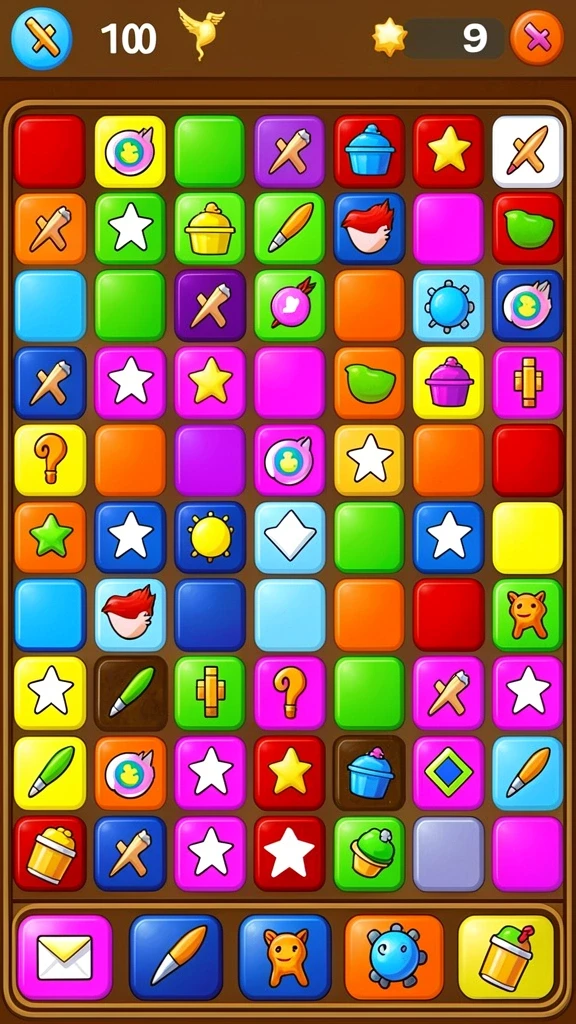Tap the light blue tile with red-haired face
The image size is (576, 1024).
coord(131,615)
